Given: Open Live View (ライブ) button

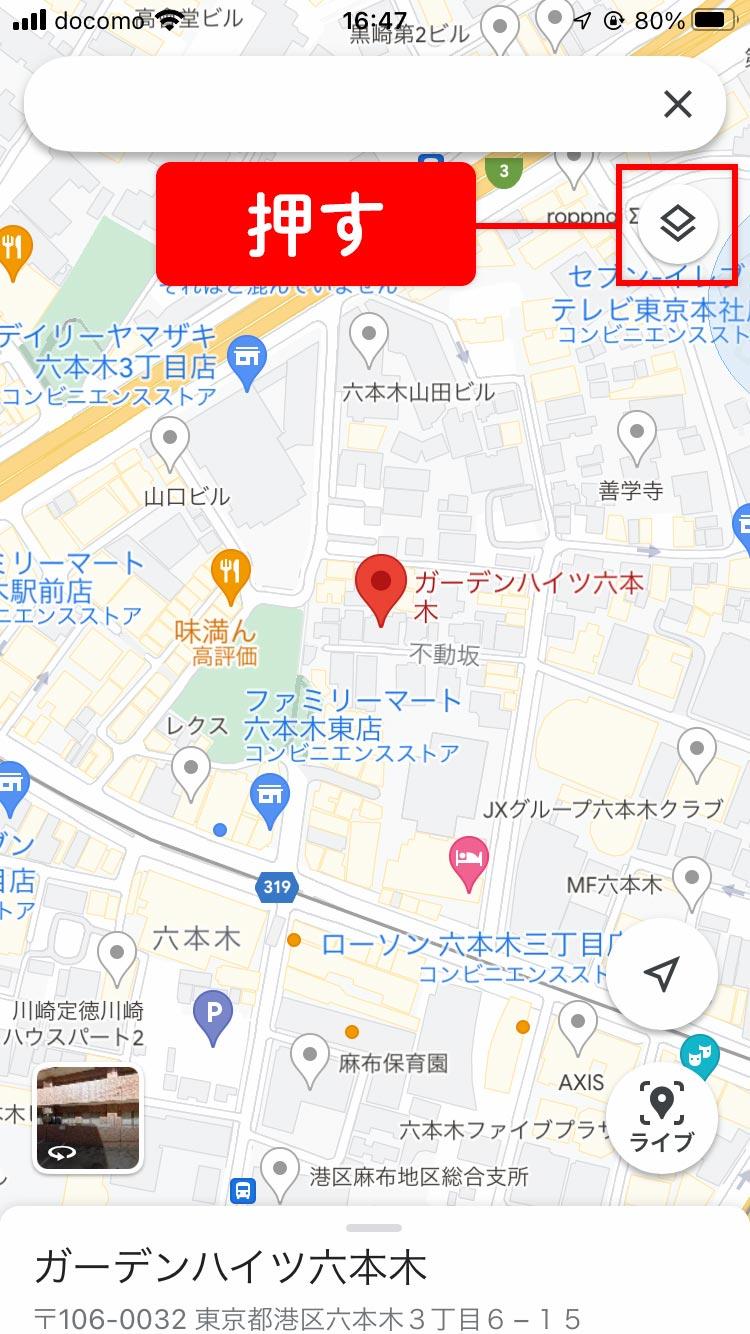Looking at the screenshot, I should [x=661, y=1117].
